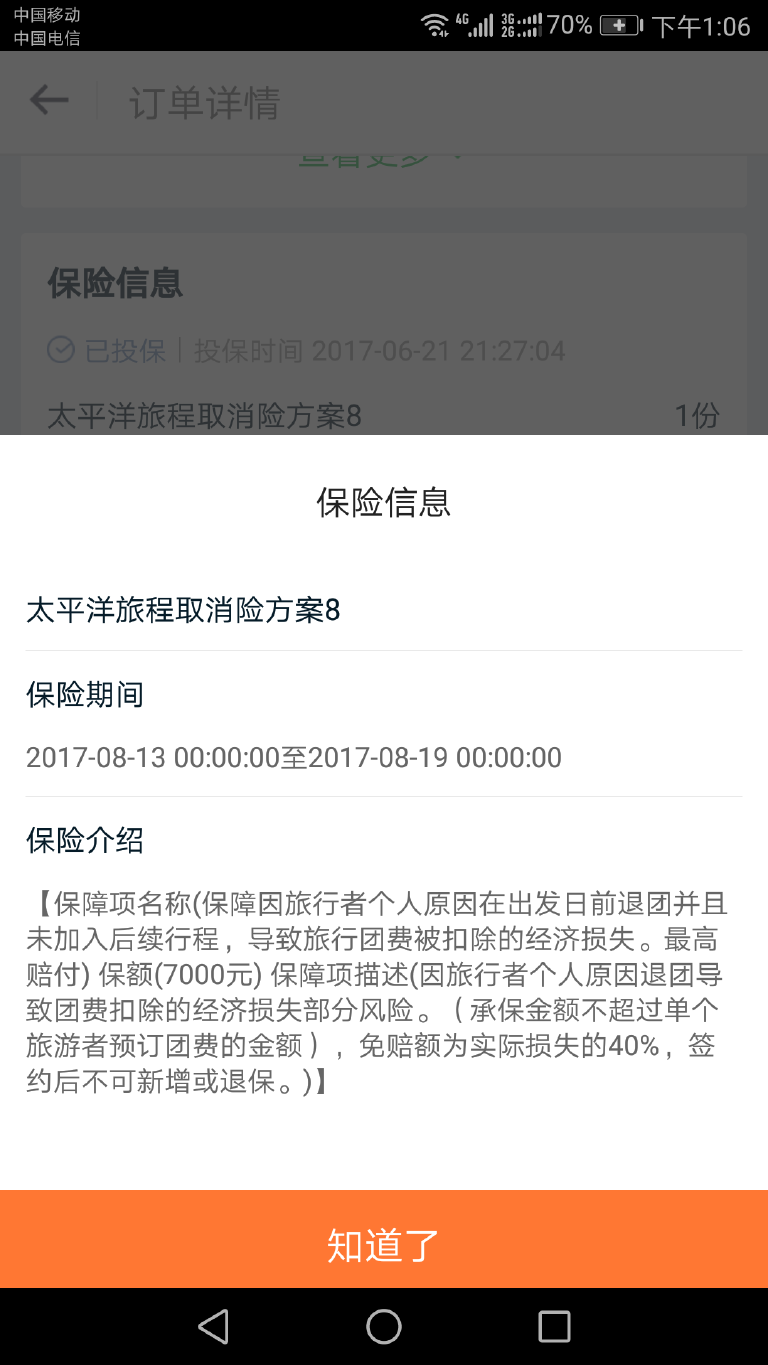The image size is (768, 1365).
Task: Tap the back arrow in 订单详情
Action: pyautogui.click(x=49, y=100)
